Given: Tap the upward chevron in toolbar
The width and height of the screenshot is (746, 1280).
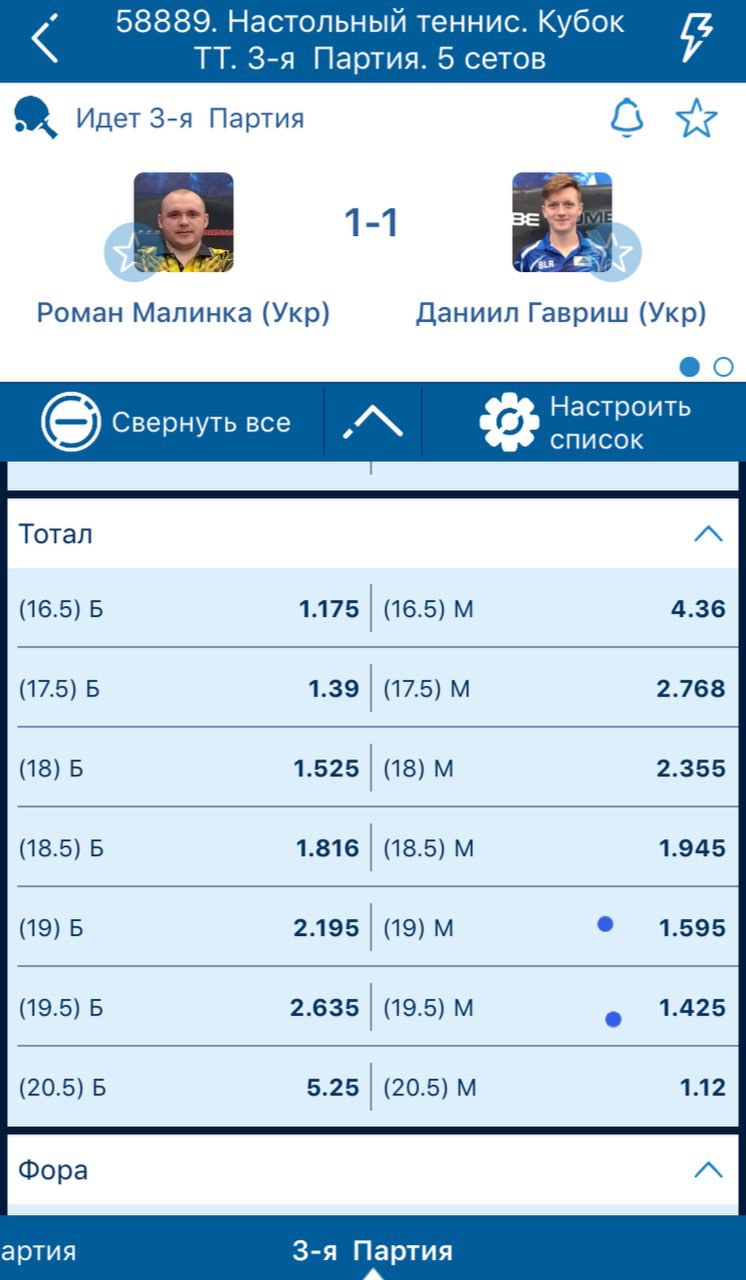Looking at the screenshot, I should (x=372, y=423).
